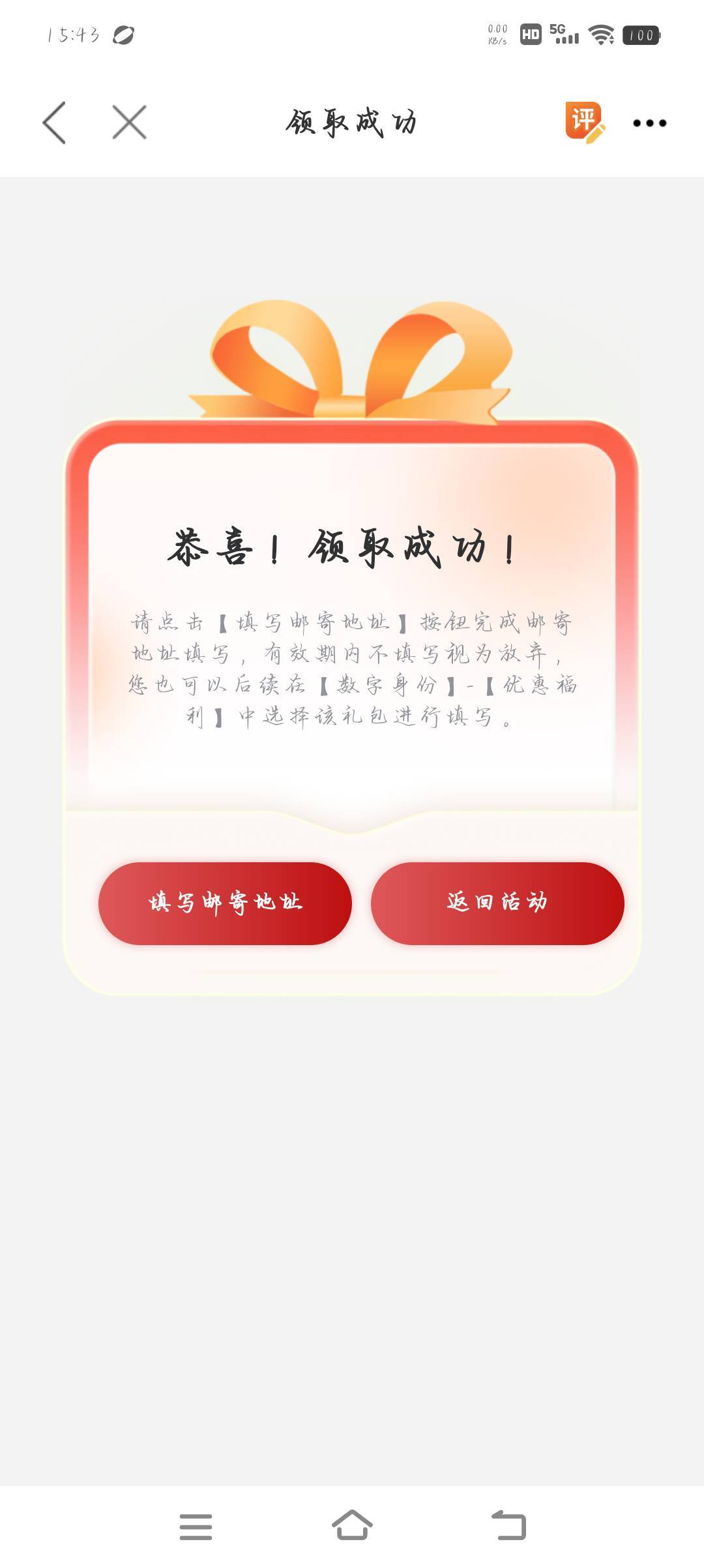The image size is (704, 1568).
Task: Open the orange 评 review icon
Action: click(x=585, y=122)
